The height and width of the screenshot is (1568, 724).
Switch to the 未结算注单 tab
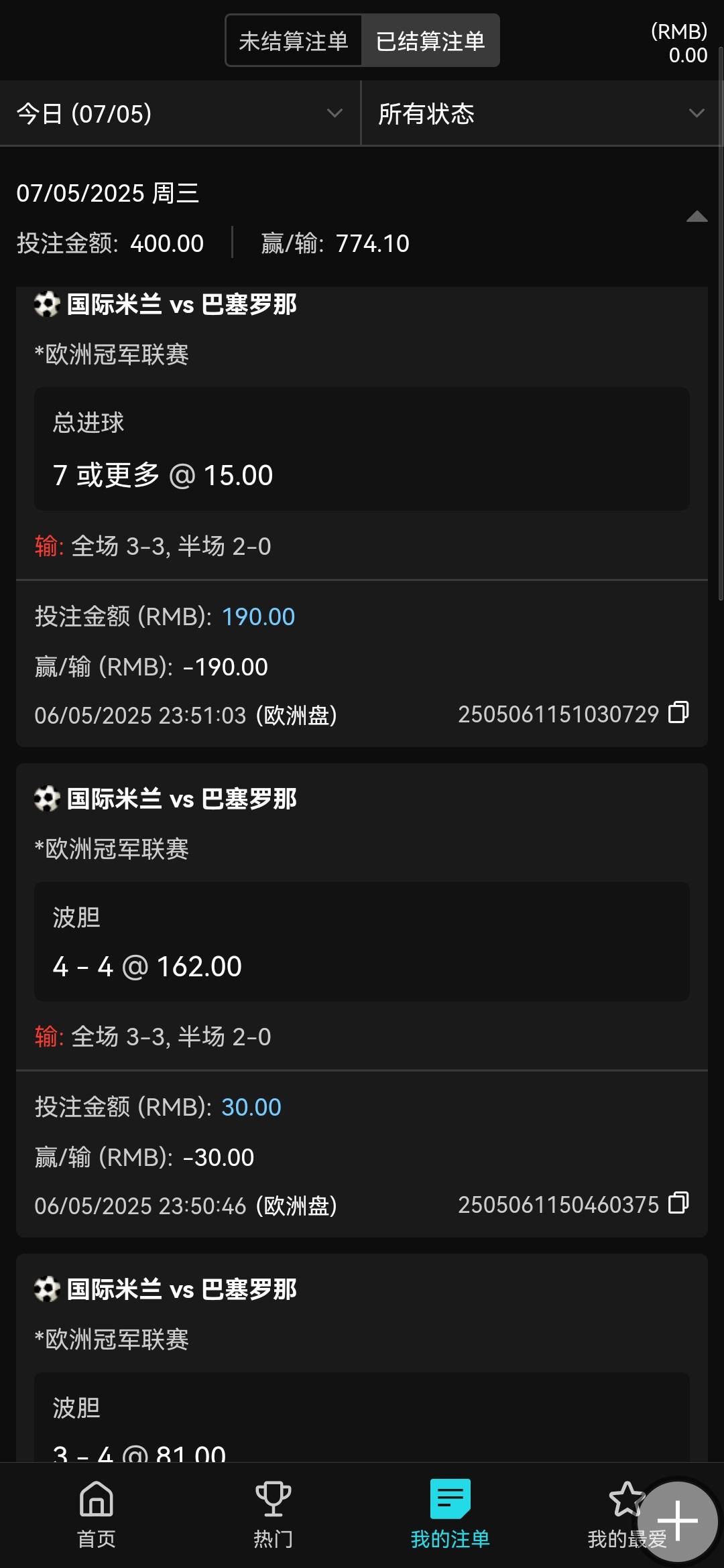(x=294, y=41)
